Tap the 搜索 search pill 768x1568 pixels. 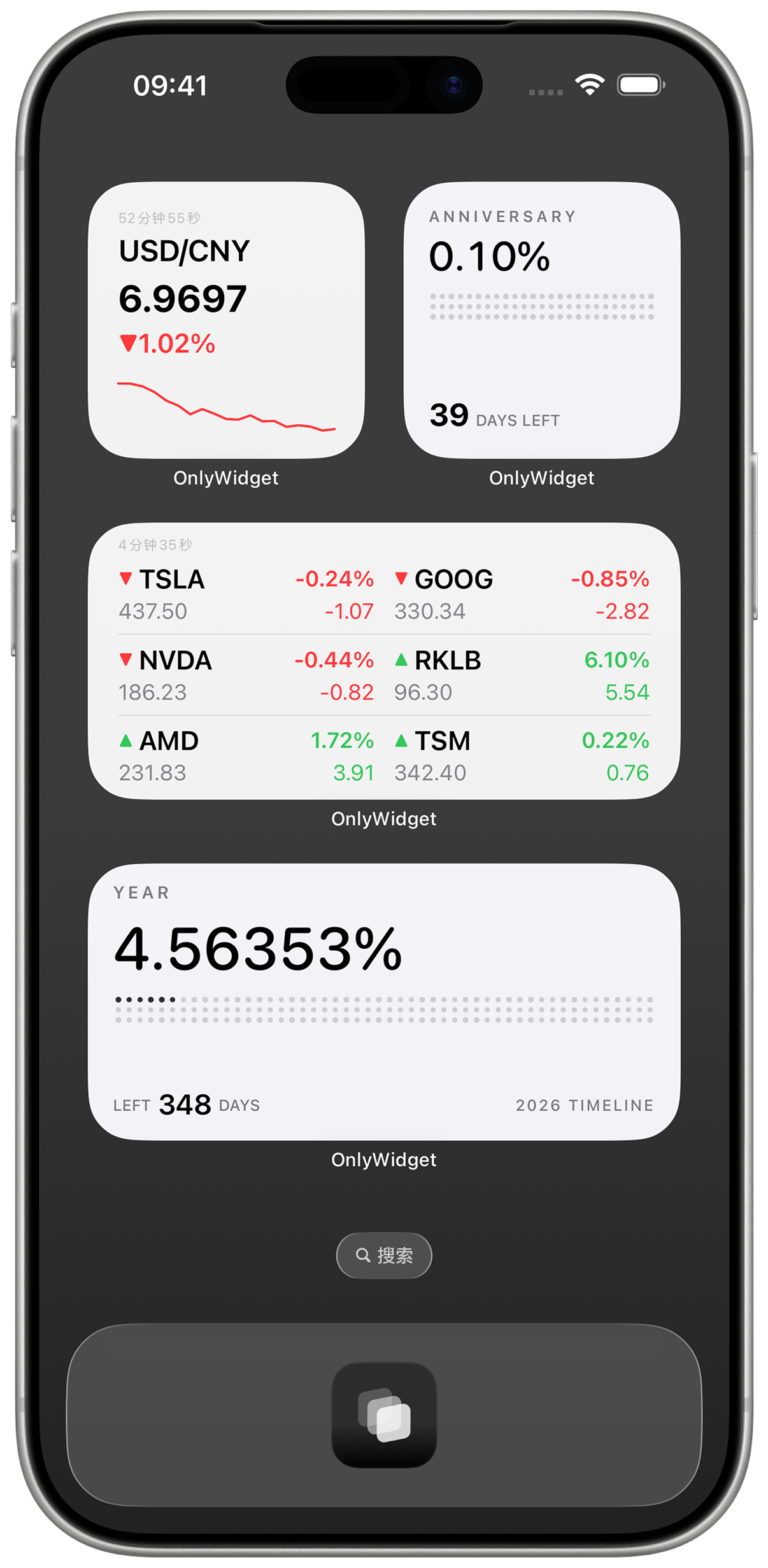[384, 1255]
